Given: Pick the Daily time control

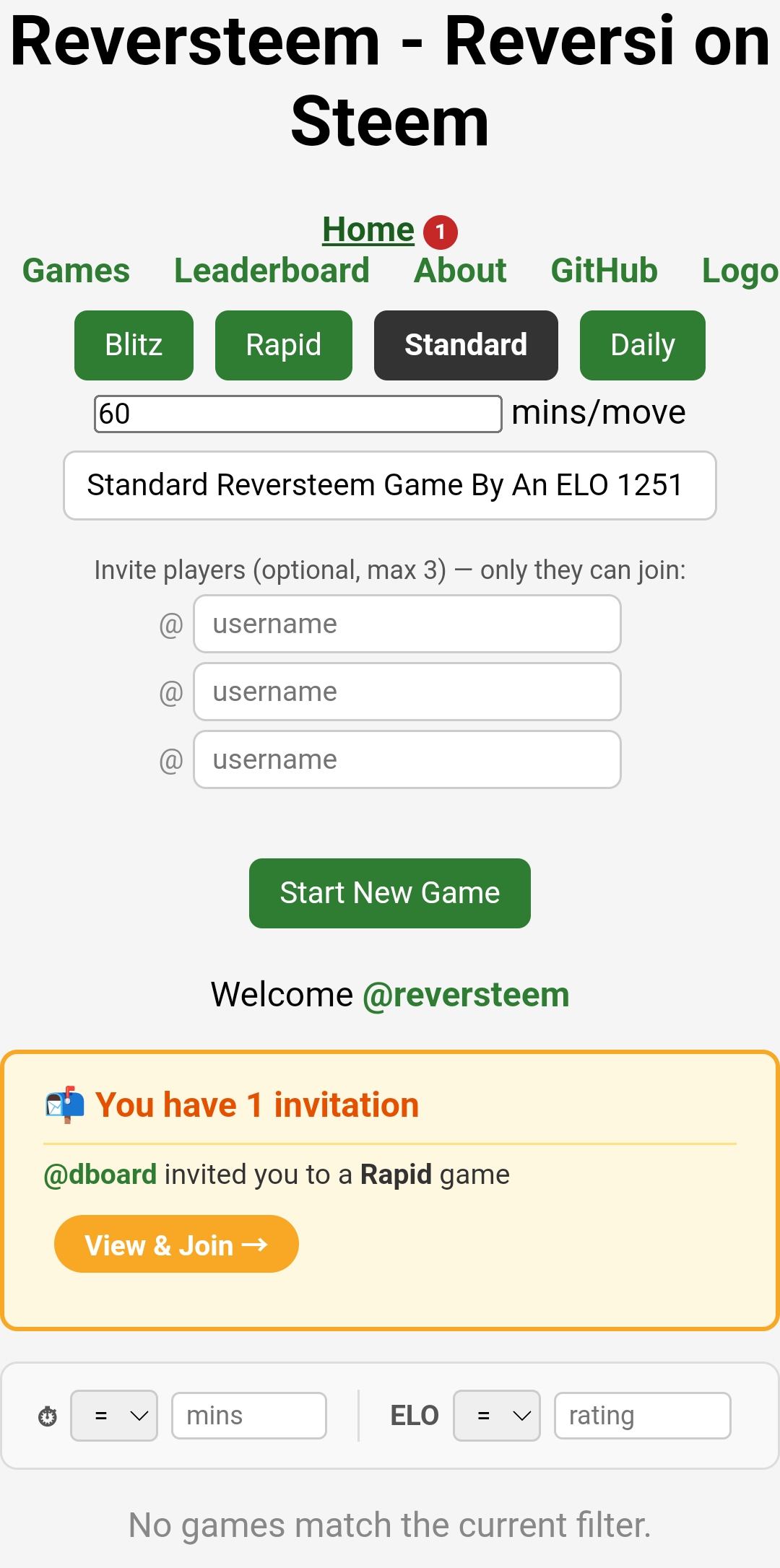Looking at the screenshot, I should click(x=643, y=345).
